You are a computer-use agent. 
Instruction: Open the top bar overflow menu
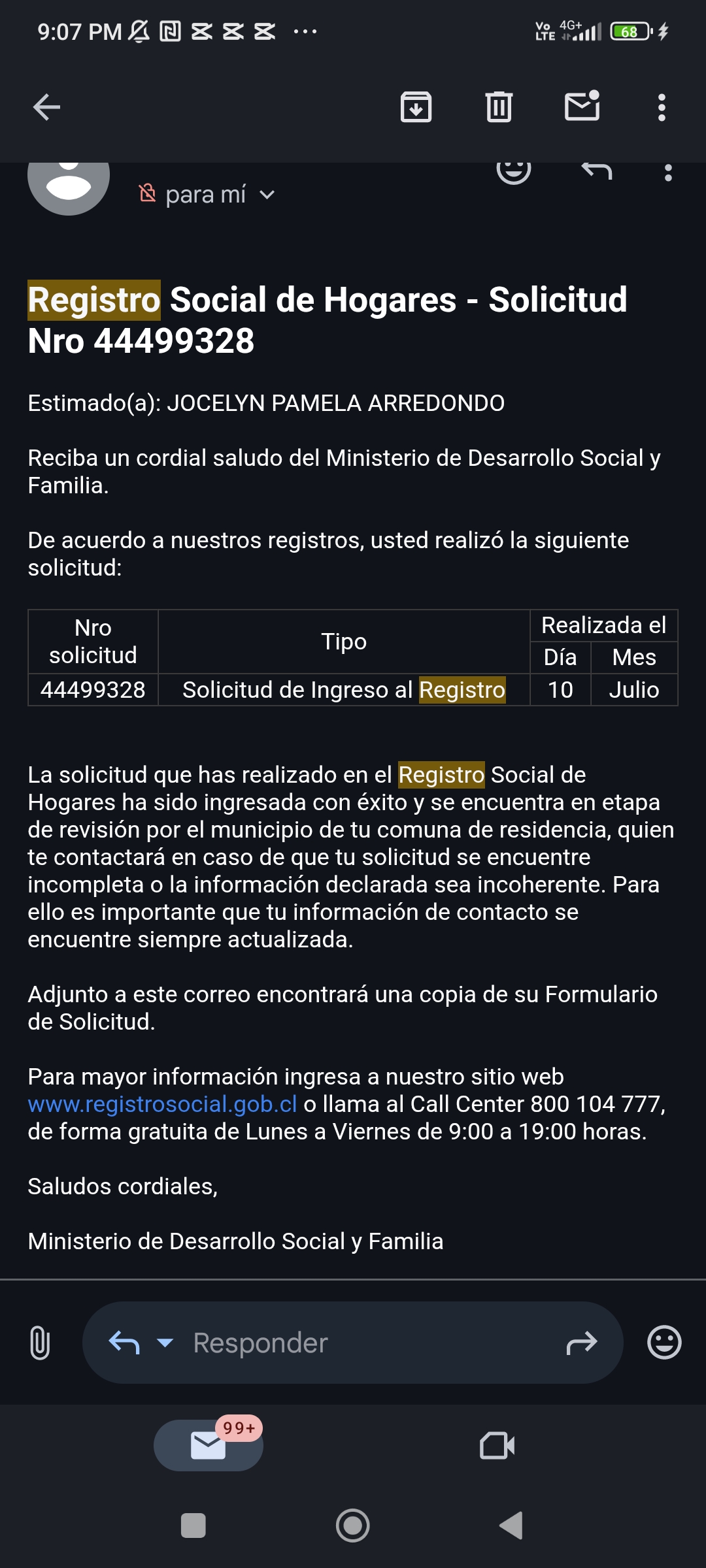(662, 107)
